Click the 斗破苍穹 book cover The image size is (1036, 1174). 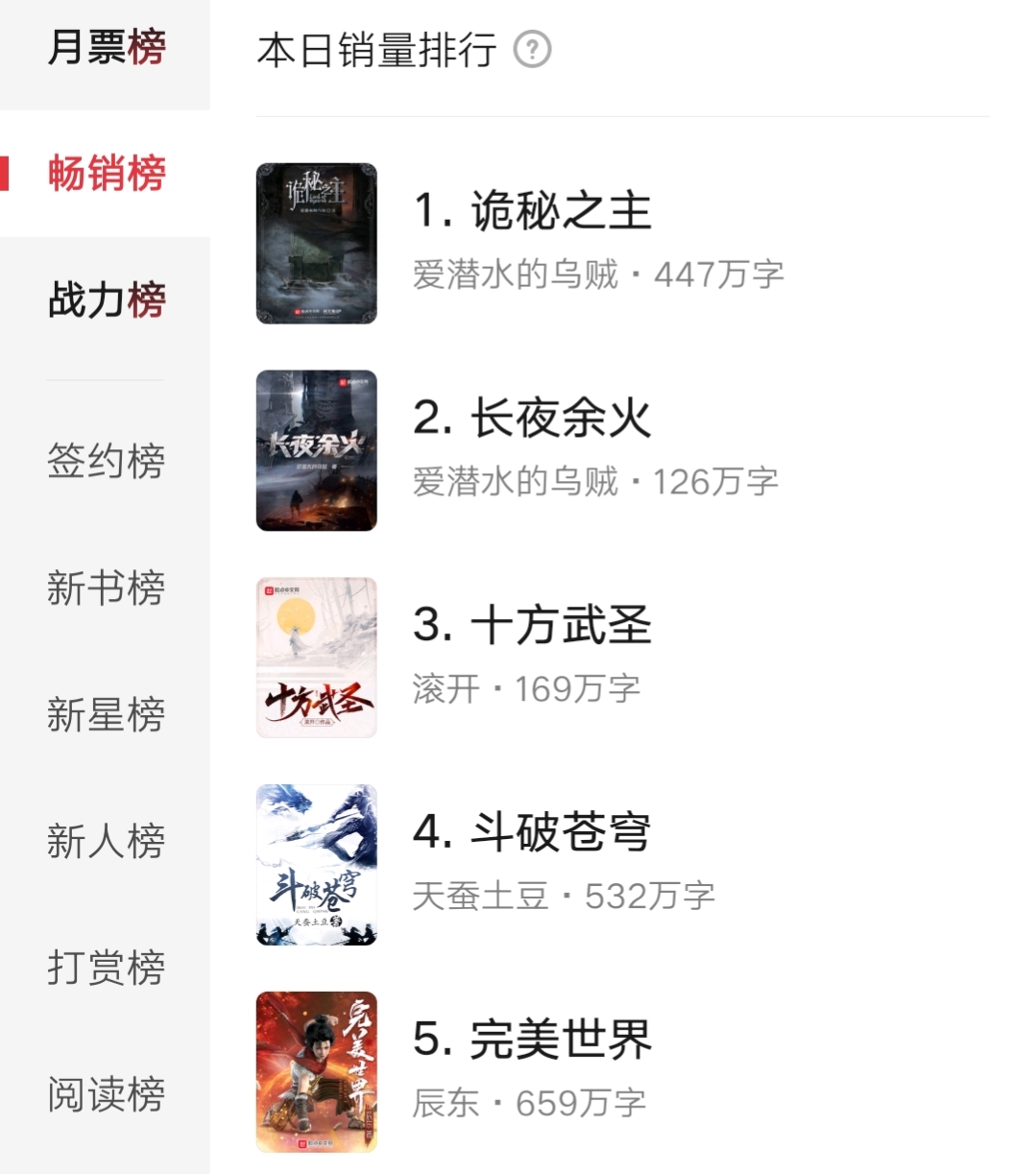coord(317,865)
